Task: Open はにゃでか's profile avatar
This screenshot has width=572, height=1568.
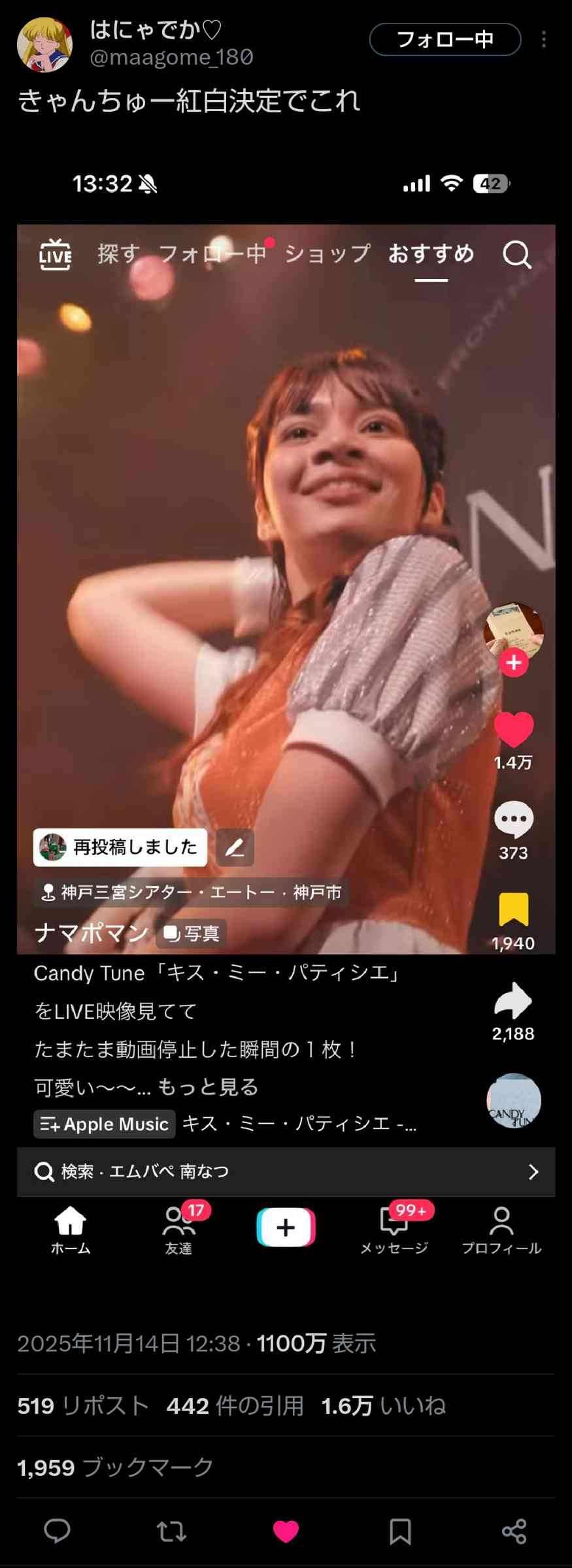Action: [x=44, y=44]
